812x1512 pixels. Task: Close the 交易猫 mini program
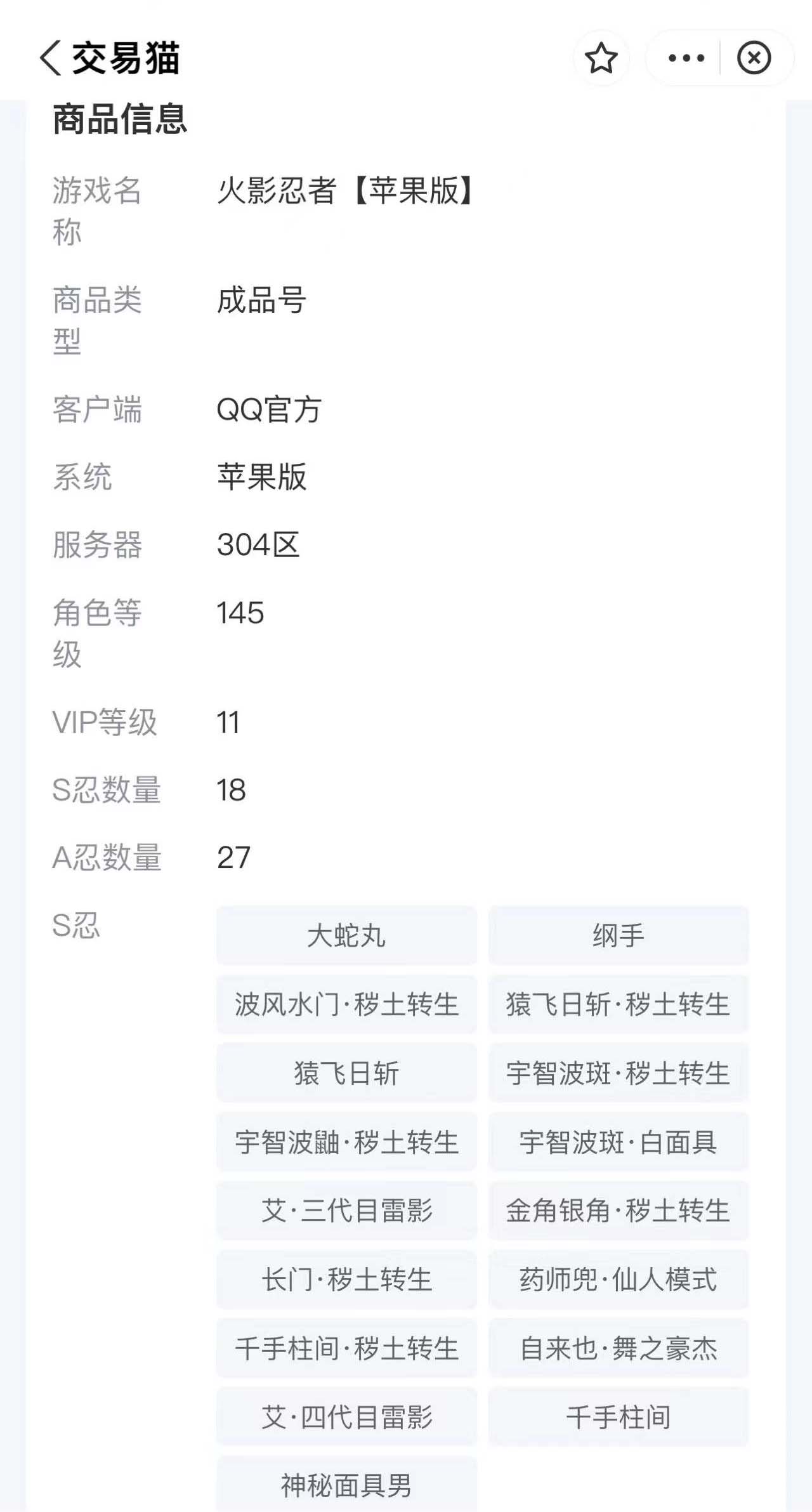tap(754, 58)
